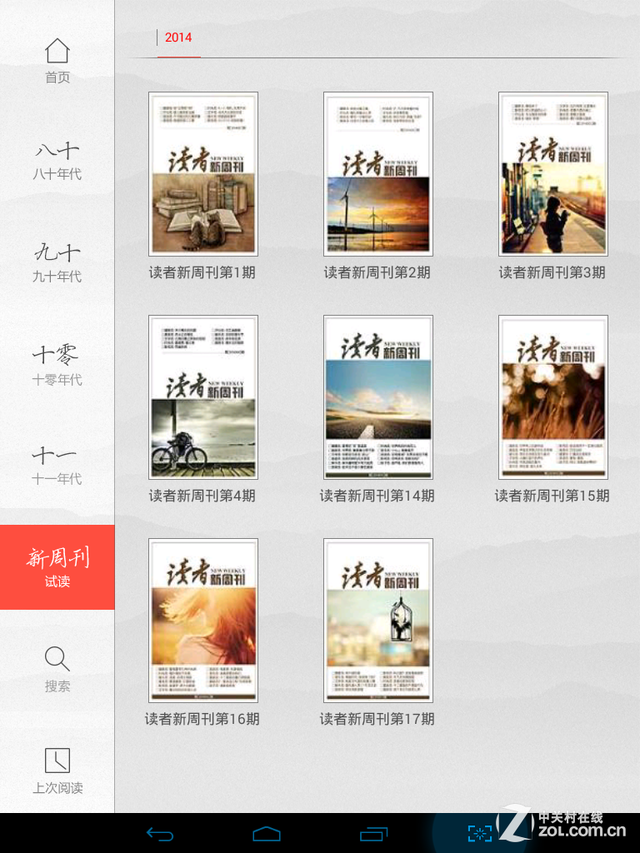The image size is (640, 853).
Task: Open the 十零年代 section
Action: point(57,365)
